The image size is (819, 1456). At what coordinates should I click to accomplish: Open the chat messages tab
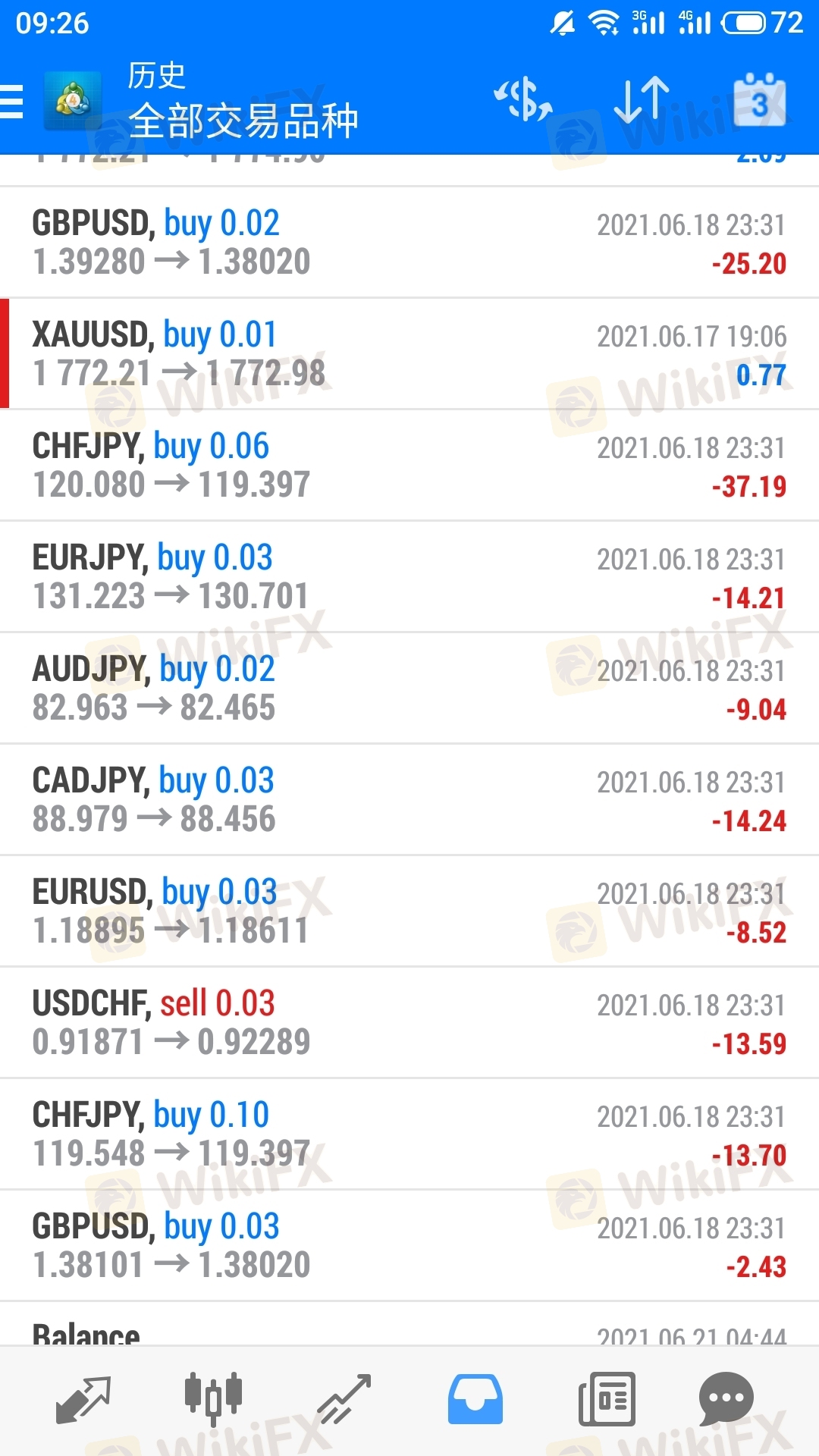(726, 1399)
